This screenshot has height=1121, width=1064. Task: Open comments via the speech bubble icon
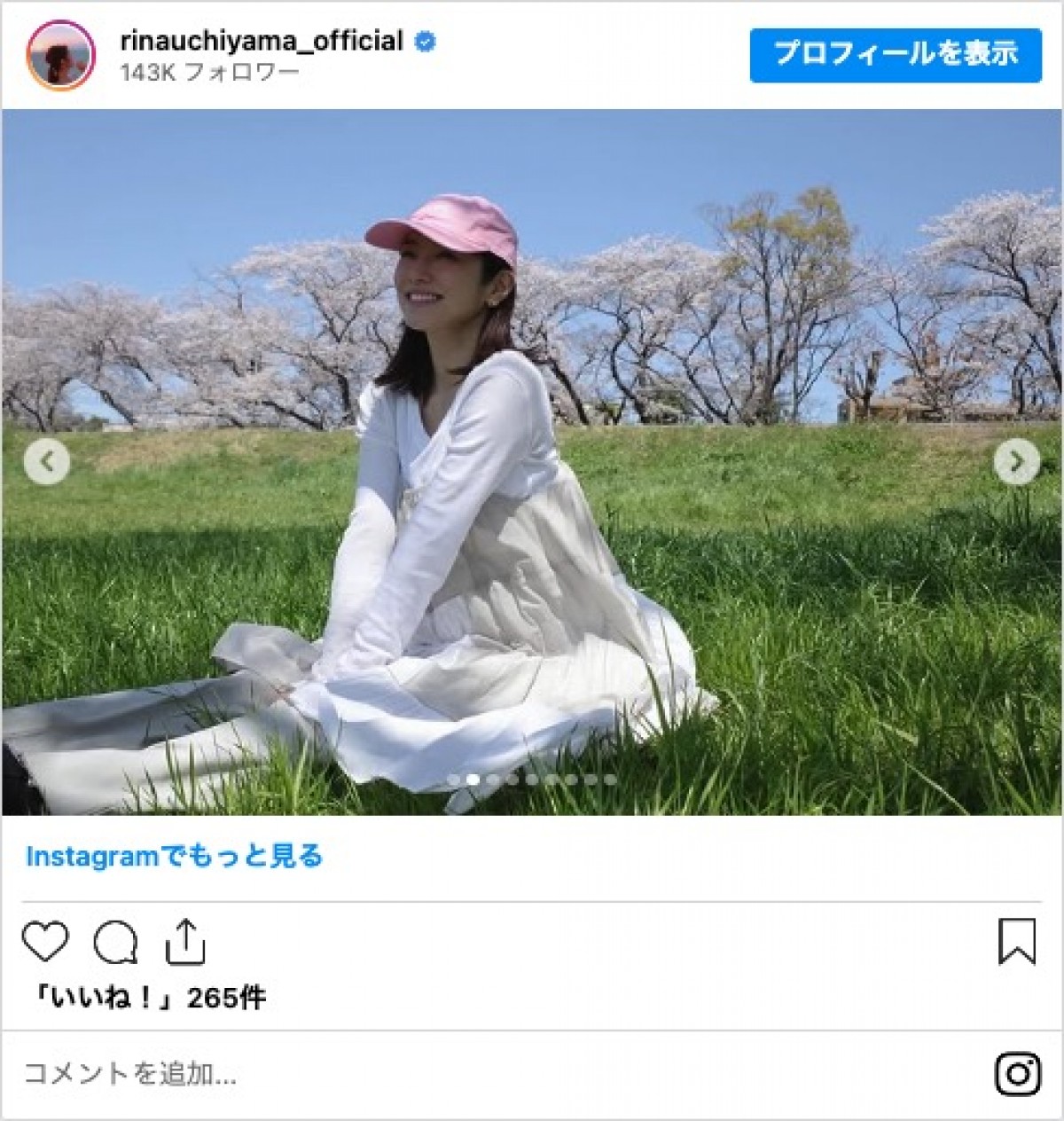click(115, 942)
